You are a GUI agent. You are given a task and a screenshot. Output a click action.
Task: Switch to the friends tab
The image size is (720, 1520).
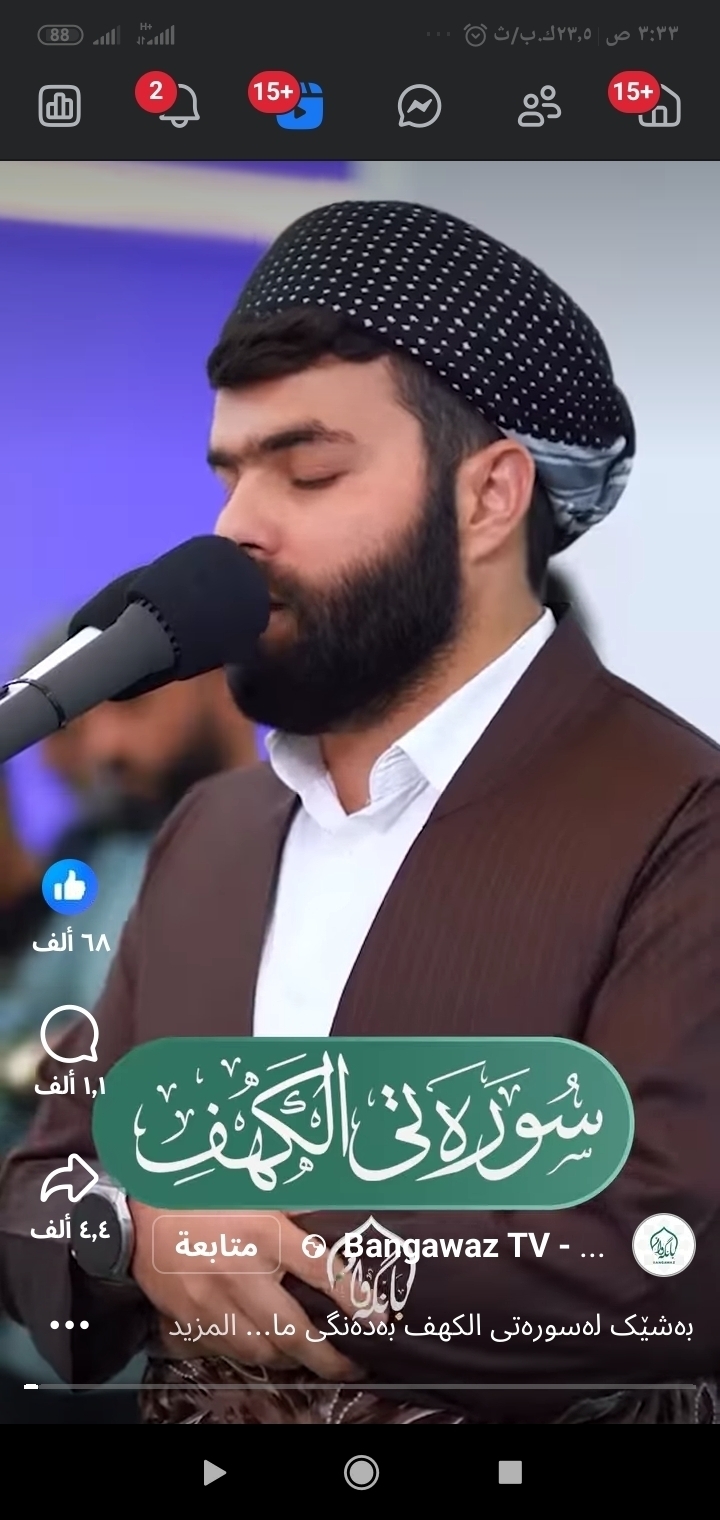539,106
